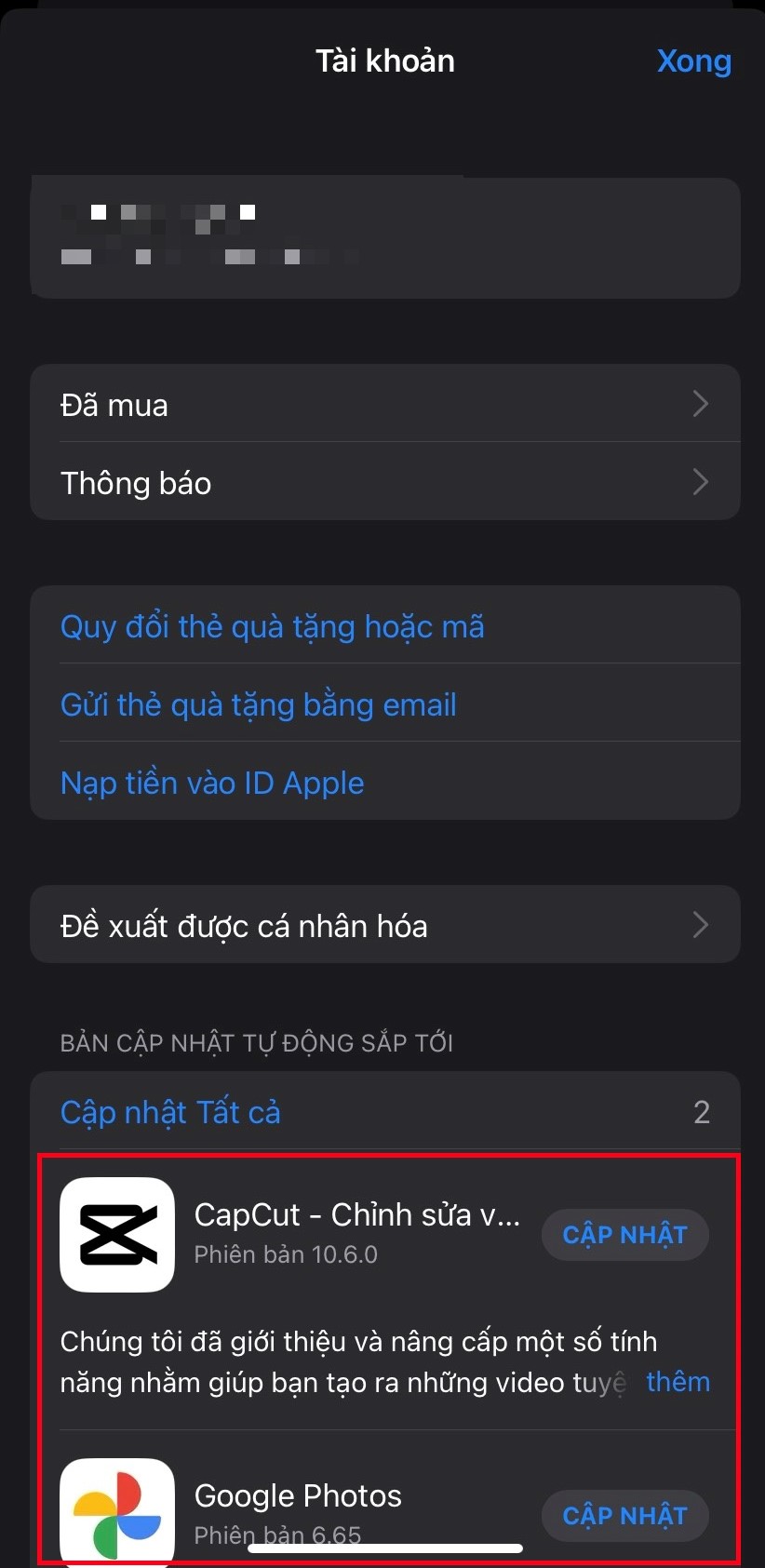This screenshot has width=765, height=1568.
Task: Tap Quy đổi thẻ quà tặng hoặc mã
Action: point(272,626)
